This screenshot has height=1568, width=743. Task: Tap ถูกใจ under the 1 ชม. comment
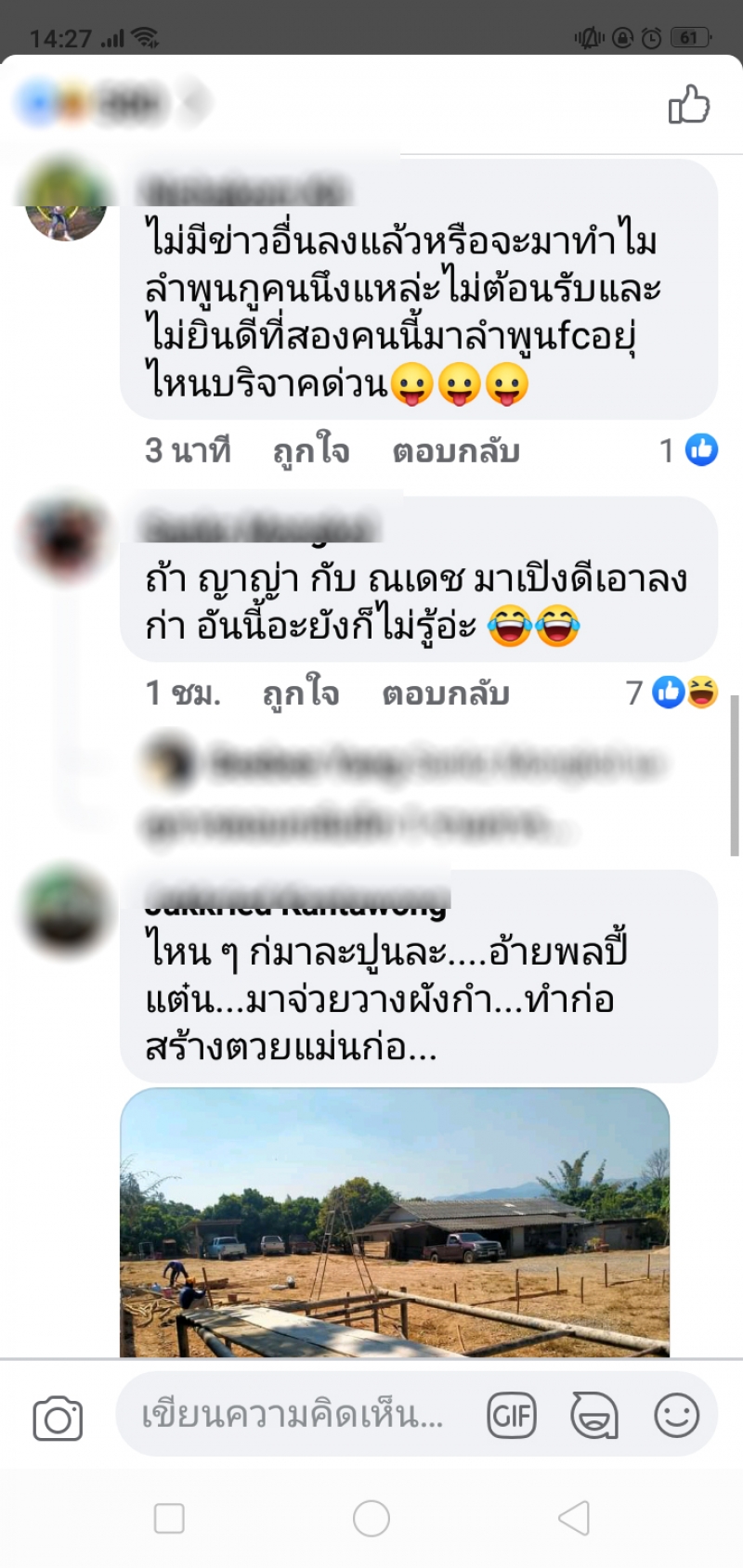pos(301,693)
